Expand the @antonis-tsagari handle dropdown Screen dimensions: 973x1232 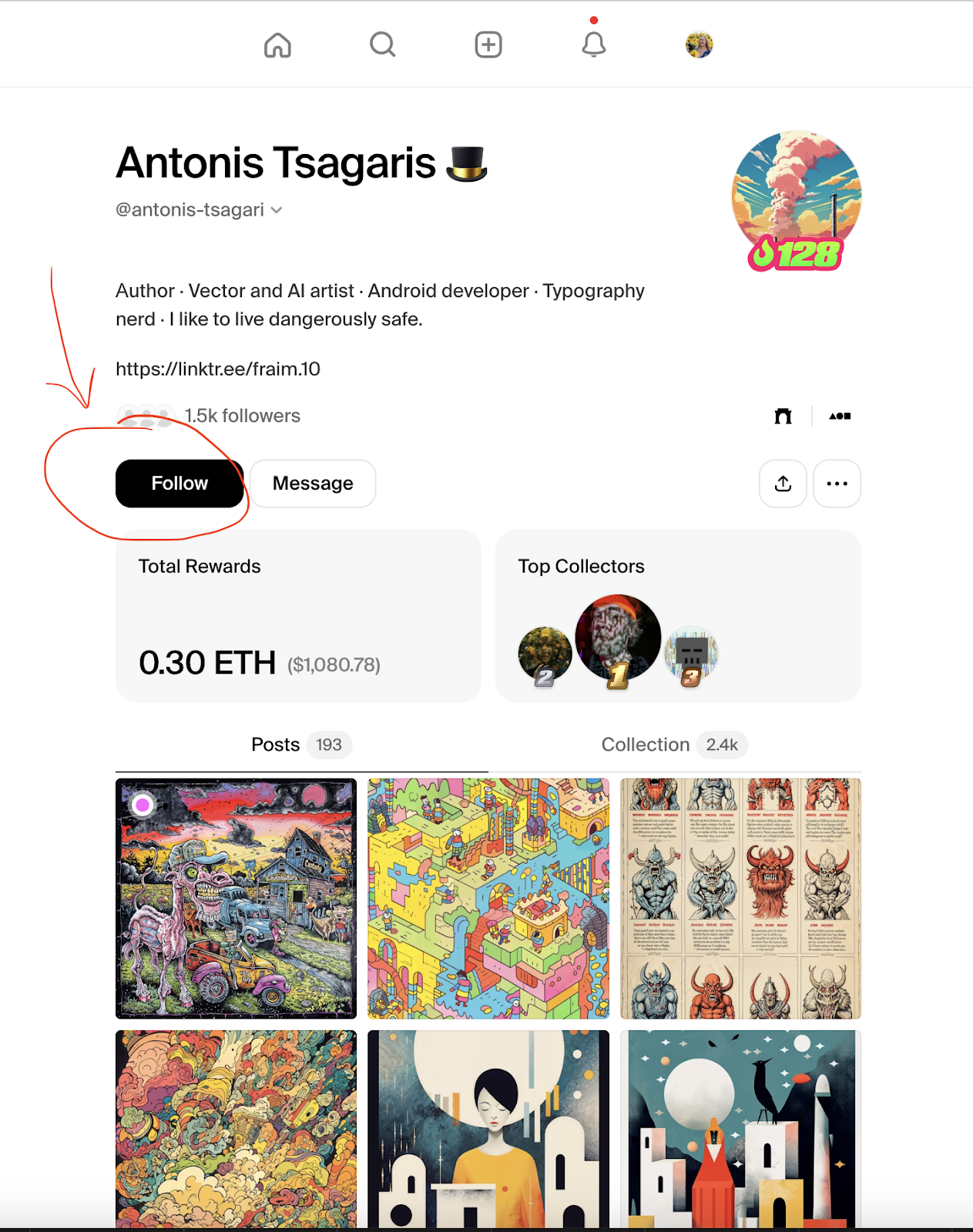click(277, 210)
